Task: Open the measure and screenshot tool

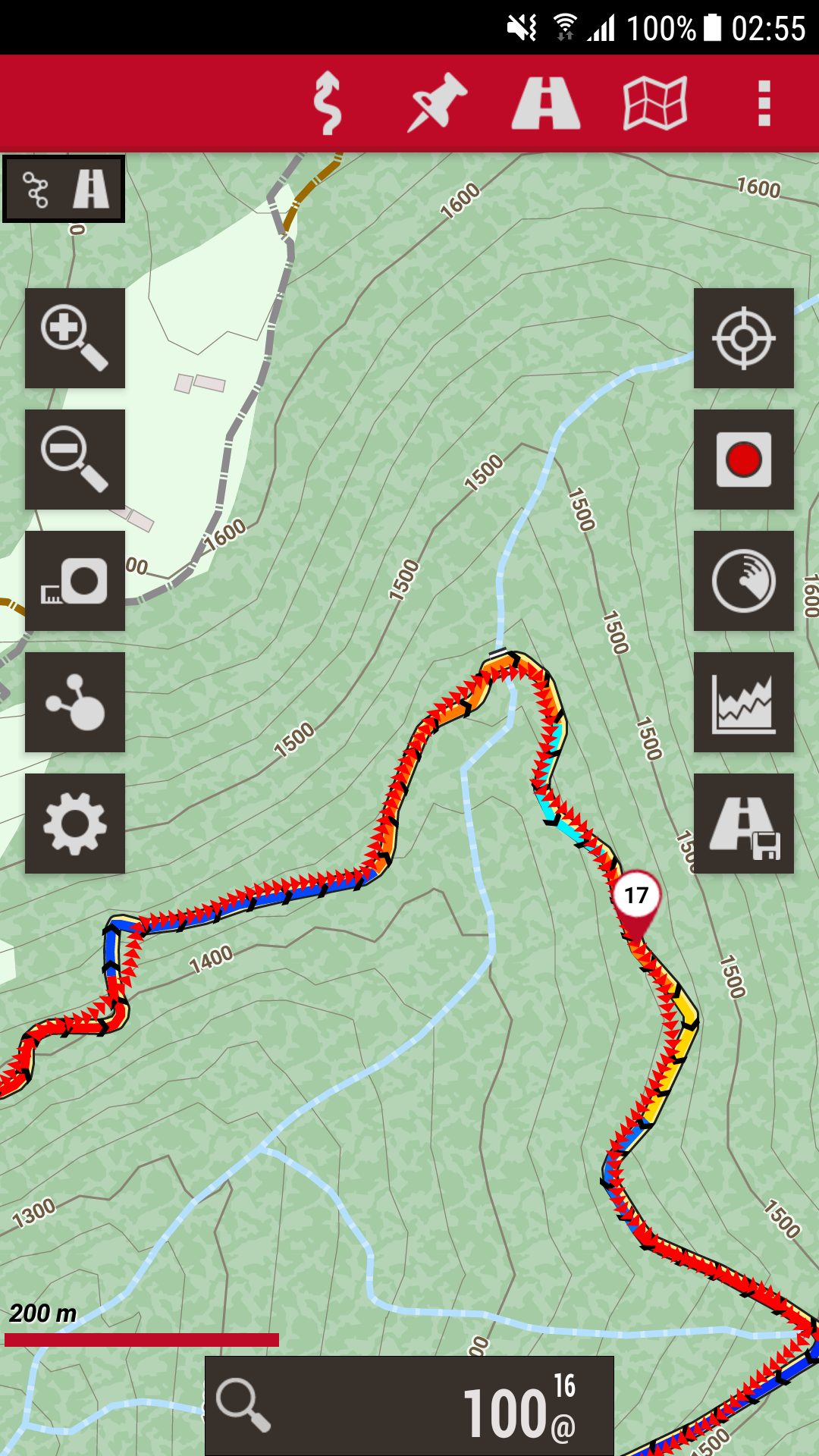Action: pyautogui.click(x=75, y=581)
